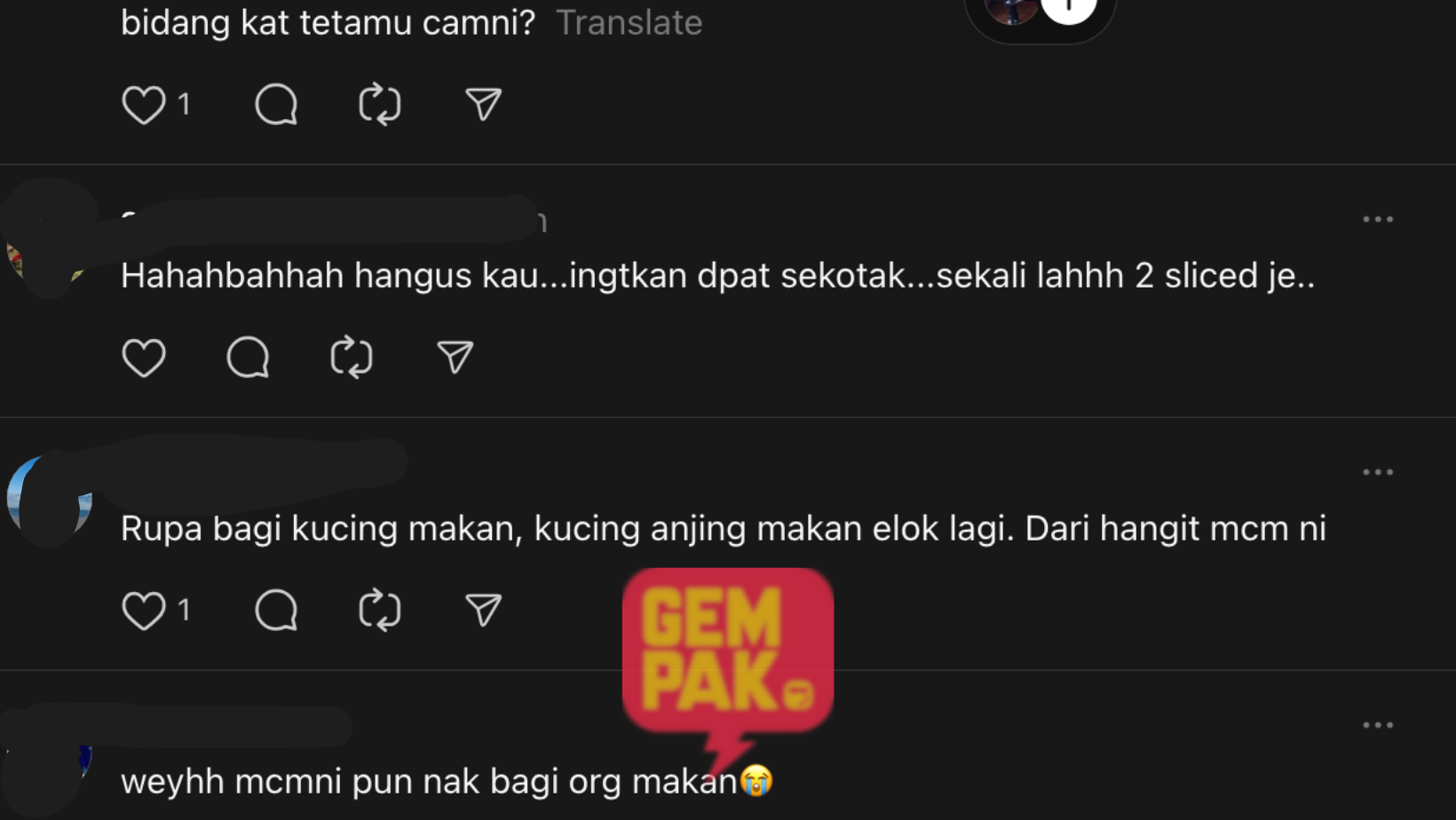This screenshot has width=1456, height=820.
Task: Reply to the 'Rupa bagi kucing makan' comment
Action: pos(276,611)
